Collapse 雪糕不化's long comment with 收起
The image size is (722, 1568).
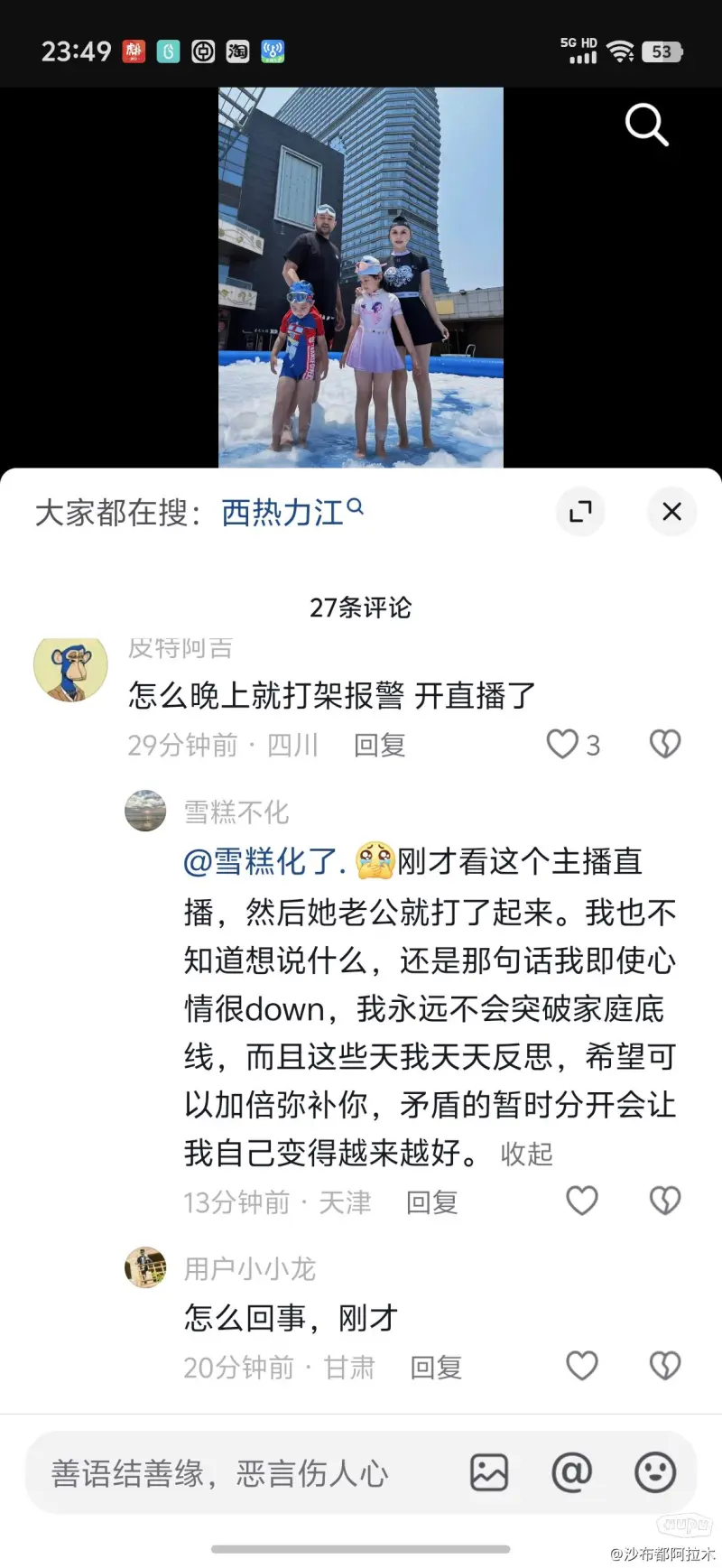point(526,1154)
